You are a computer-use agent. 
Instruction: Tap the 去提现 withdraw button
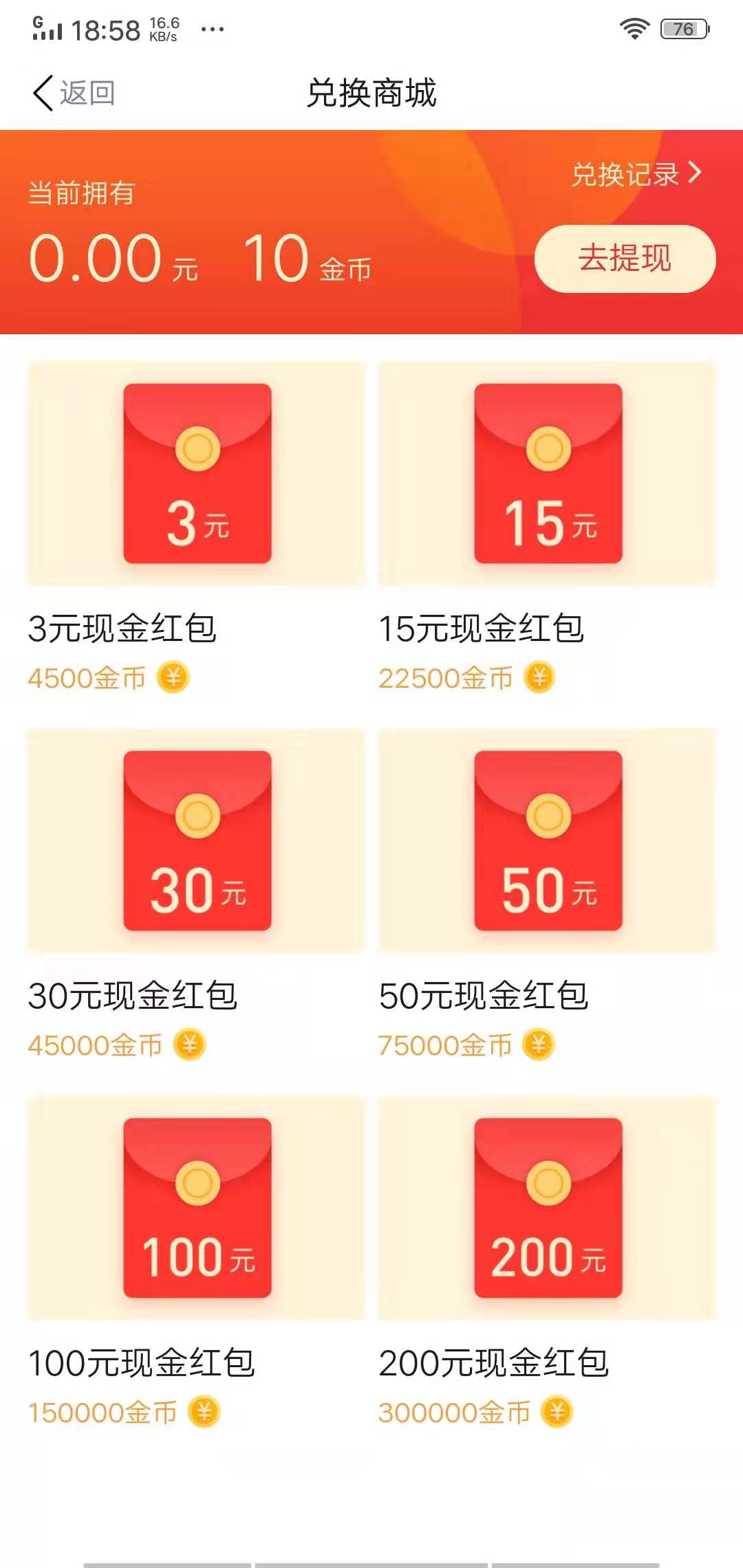[625, 260]
